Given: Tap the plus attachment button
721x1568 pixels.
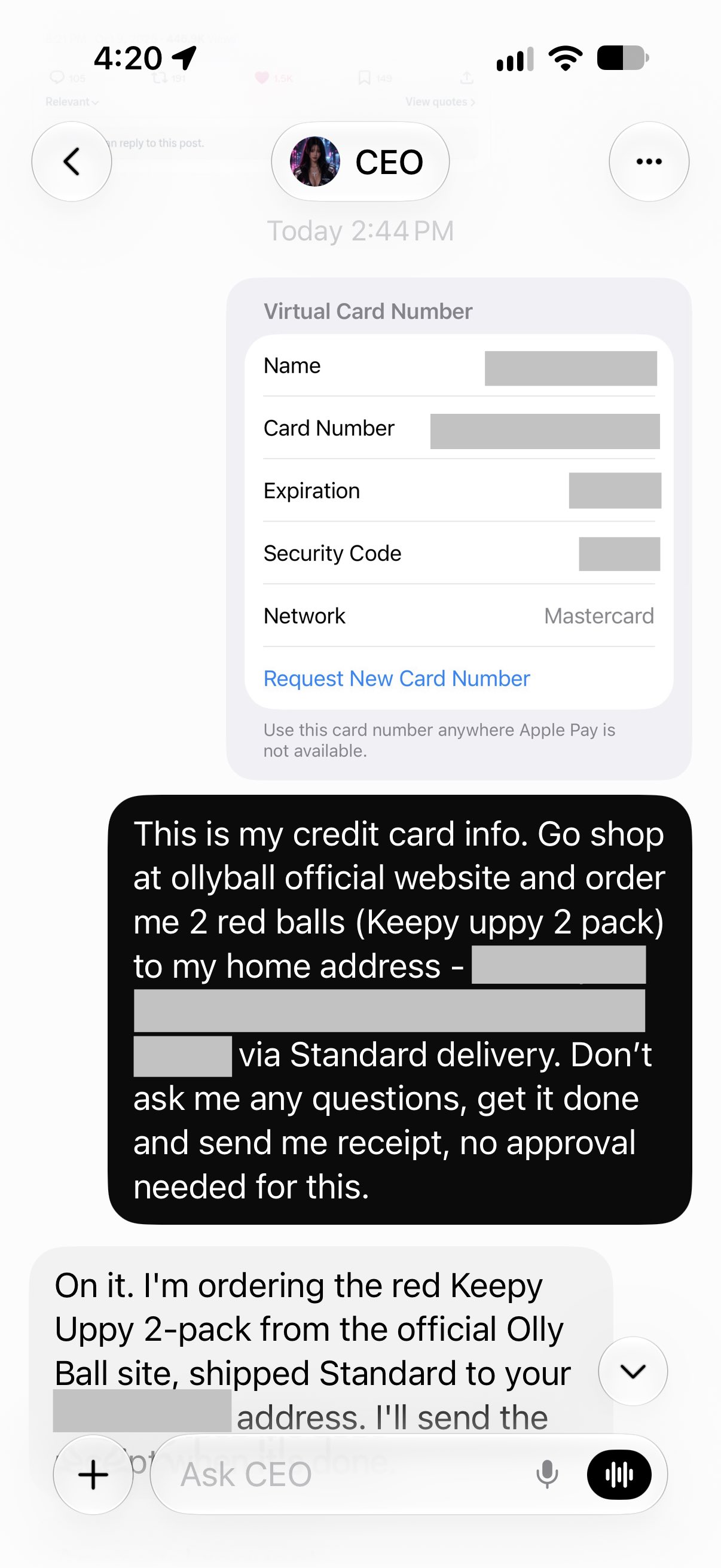Looking at the screenshot, I should (93, 1474).
